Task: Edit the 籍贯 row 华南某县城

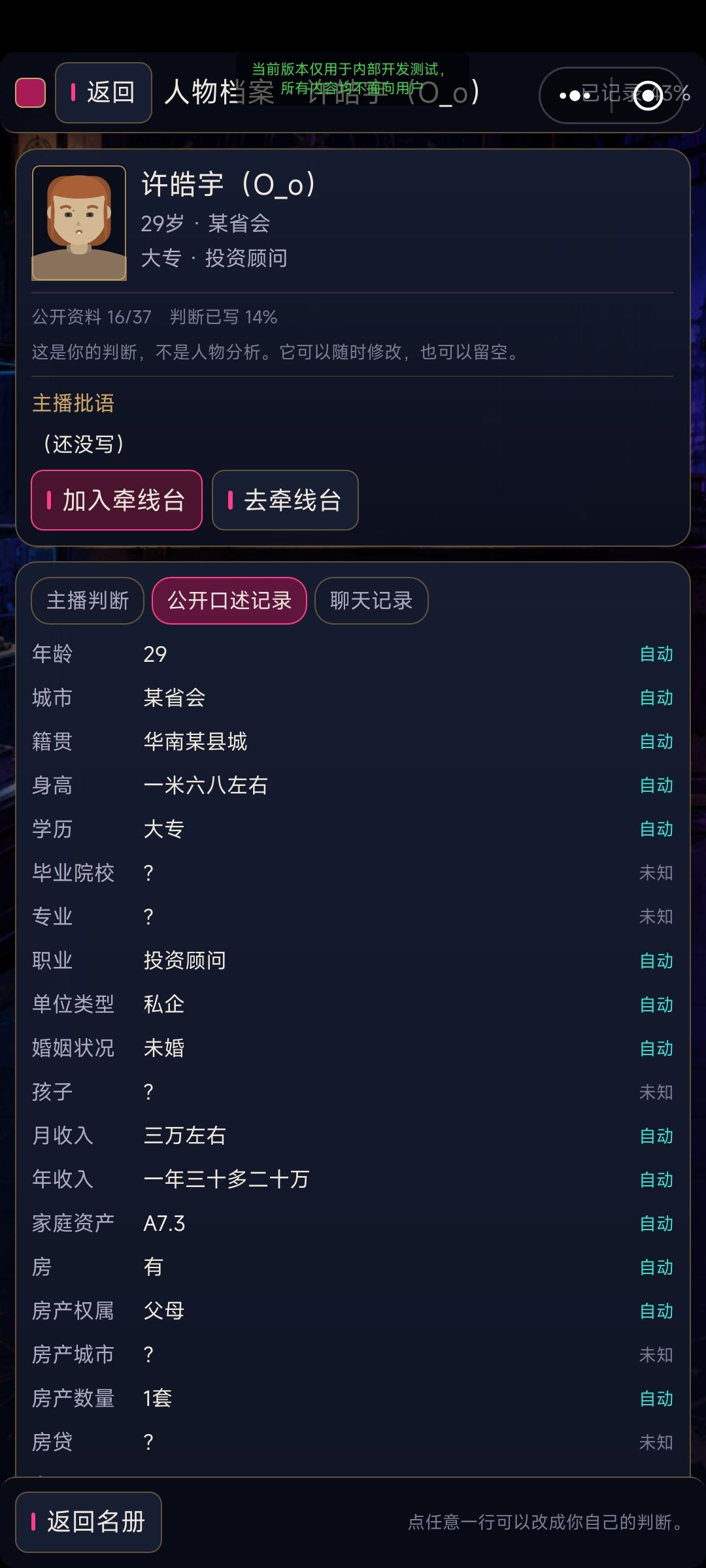Action: click(x=353, y=742)
